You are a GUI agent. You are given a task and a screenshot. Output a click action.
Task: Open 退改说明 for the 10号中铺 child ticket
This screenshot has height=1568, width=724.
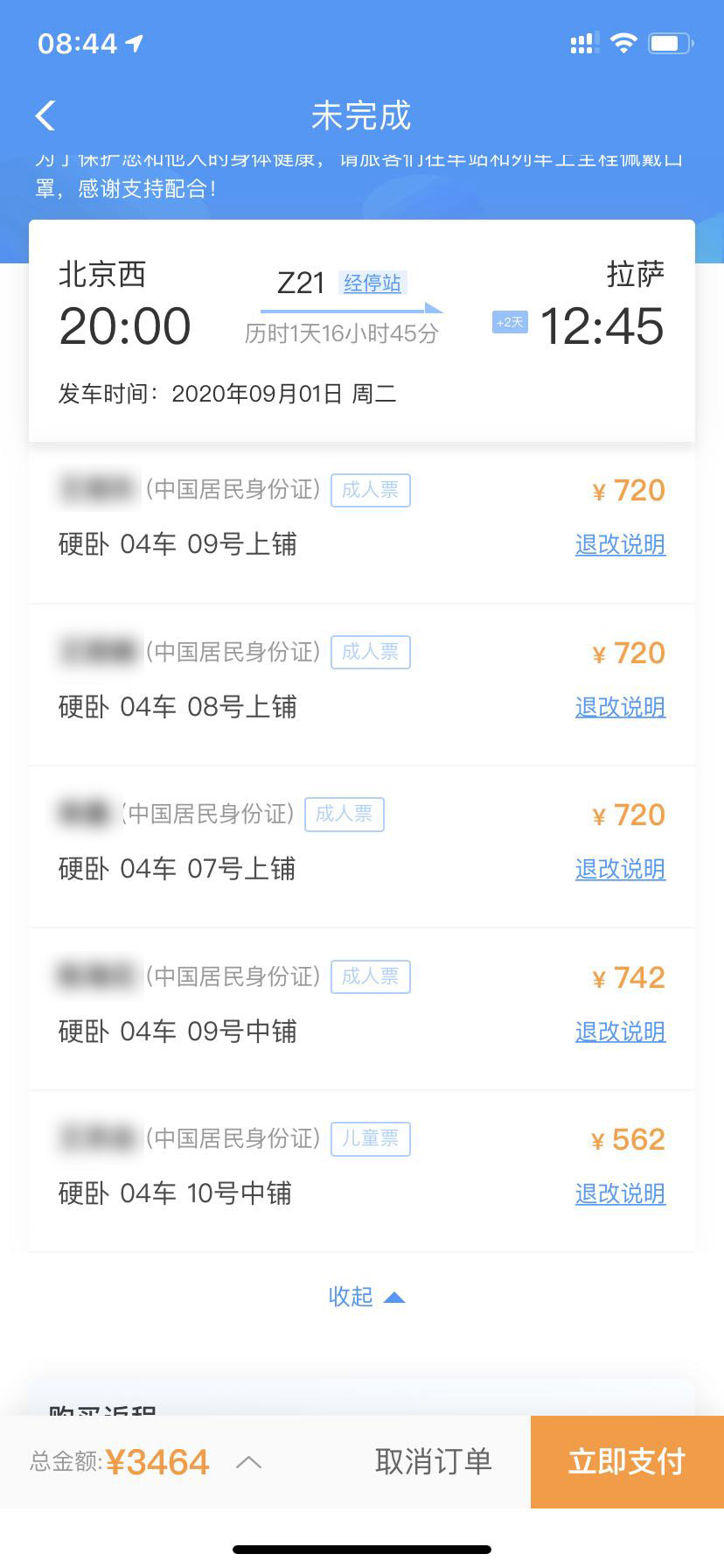click(620, 1193)
